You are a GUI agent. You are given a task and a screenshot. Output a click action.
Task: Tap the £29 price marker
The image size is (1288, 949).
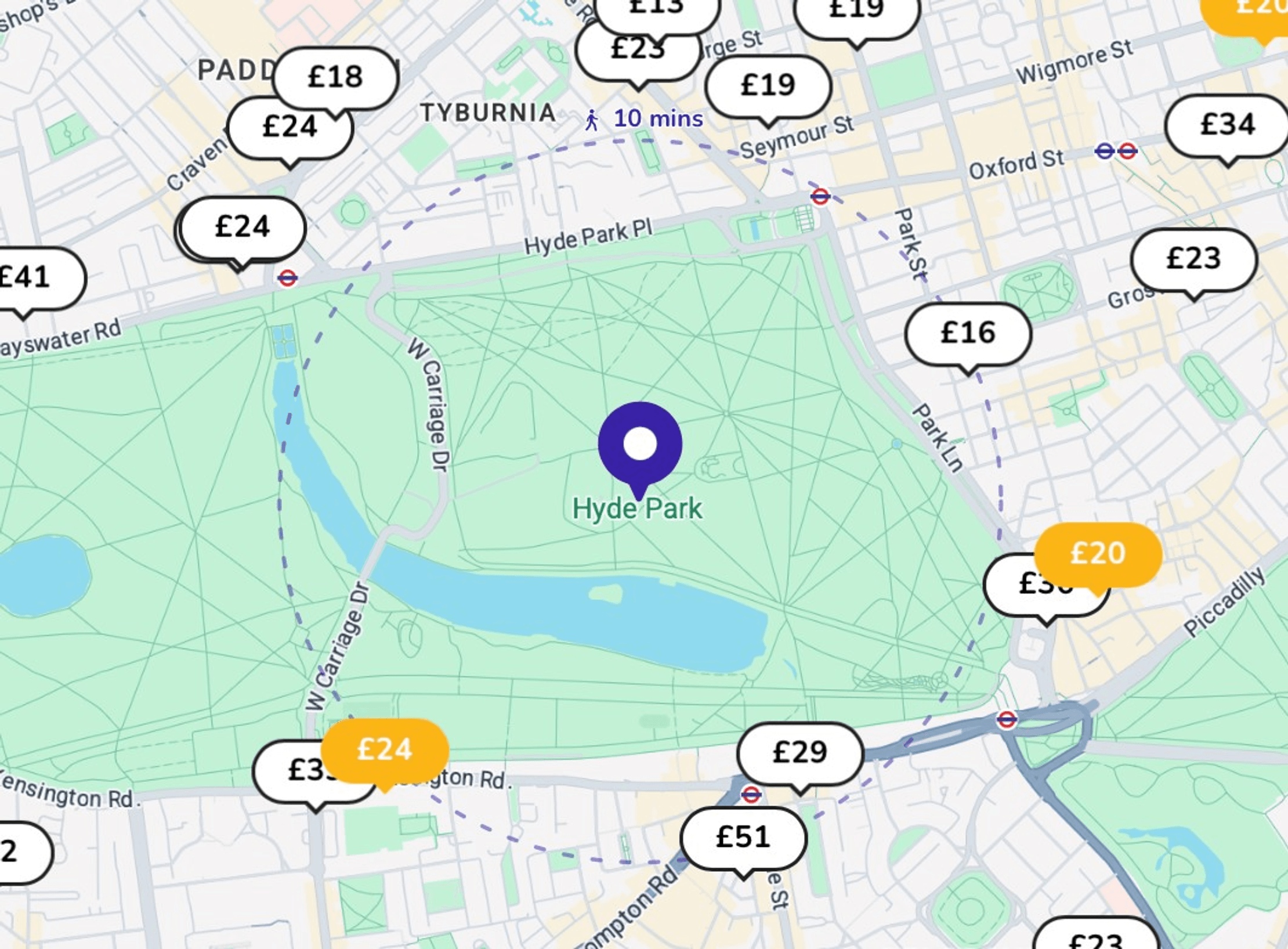[799, 753]
